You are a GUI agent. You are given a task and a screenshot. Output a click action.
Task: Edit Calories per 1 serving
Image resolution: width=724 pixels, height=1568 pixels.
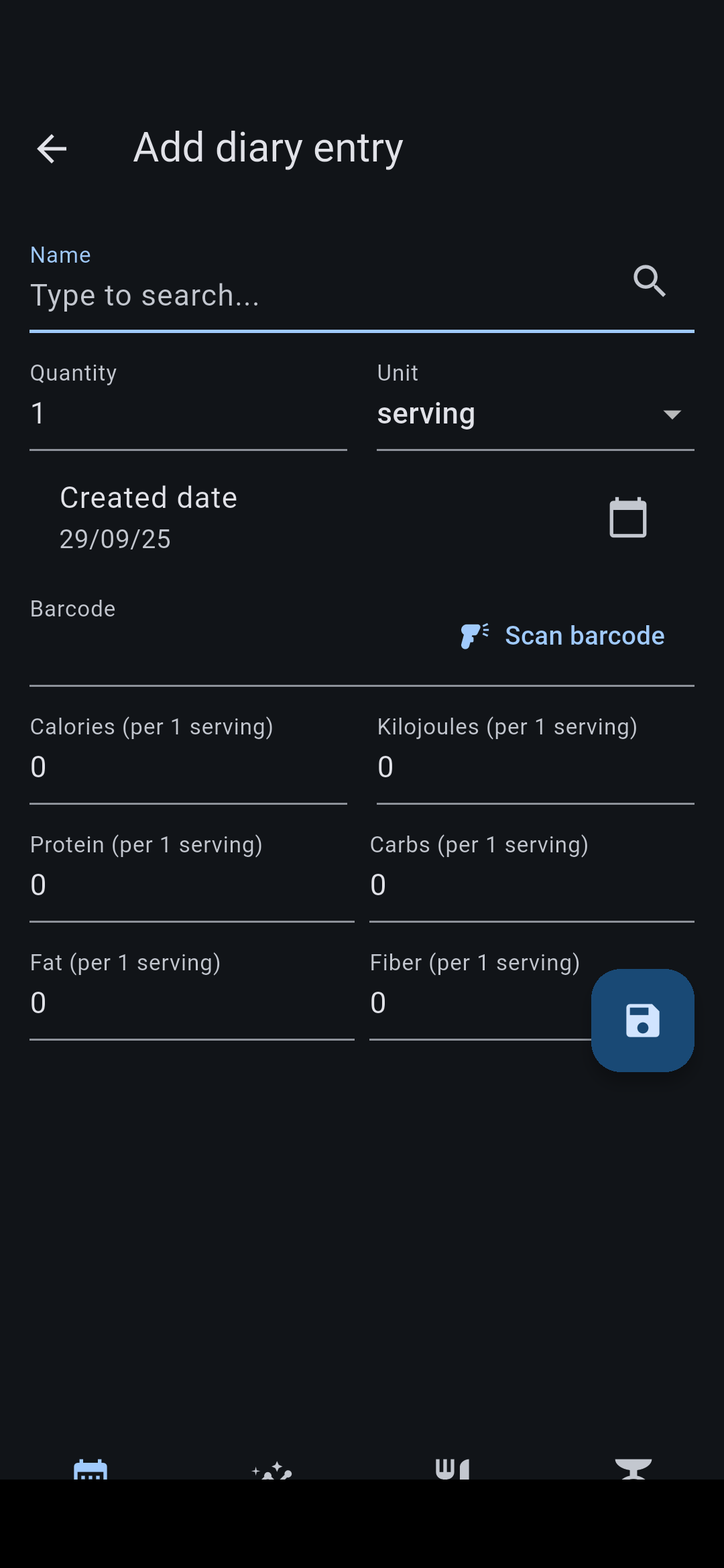(188, 767)
